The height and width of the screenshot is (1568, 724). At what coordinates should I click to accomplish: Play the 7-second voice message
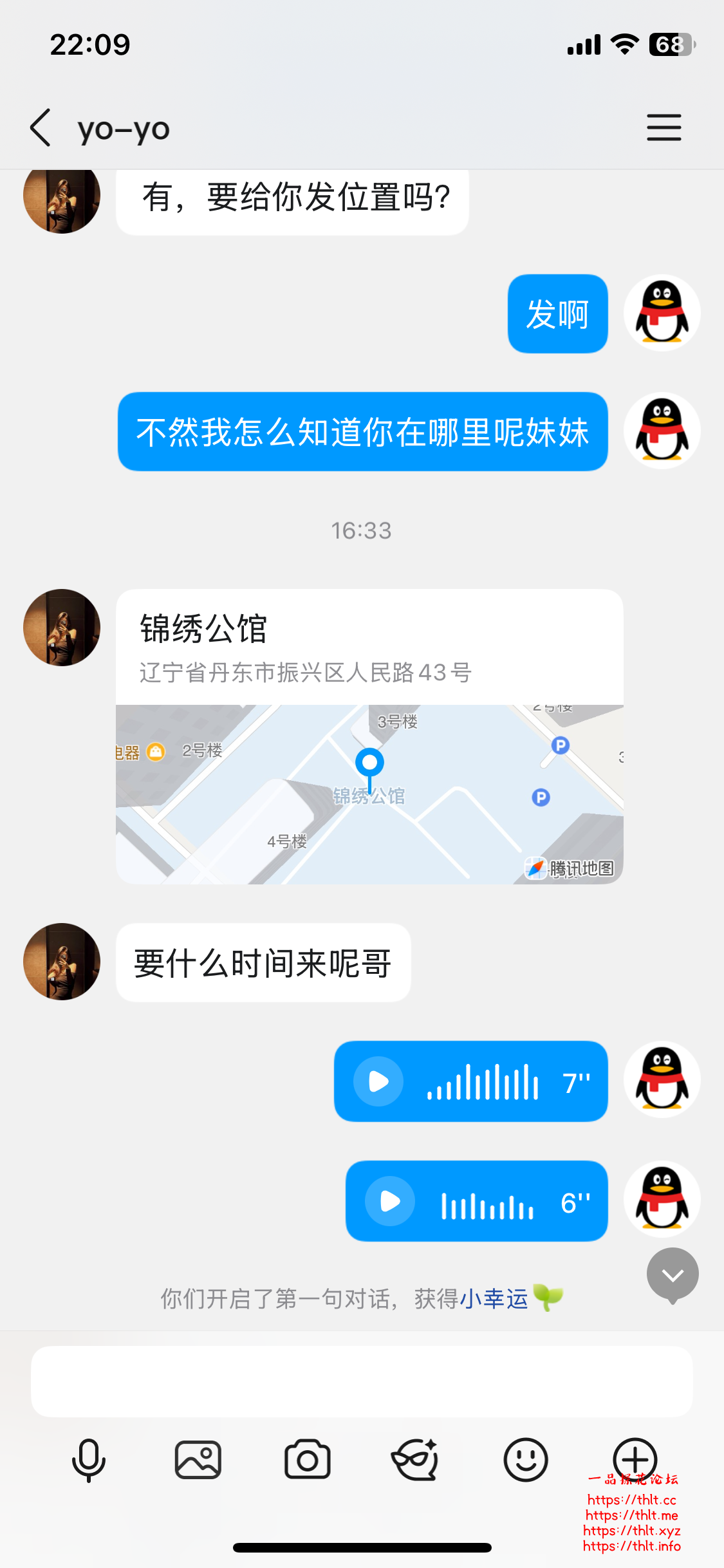pos(378,1081)
